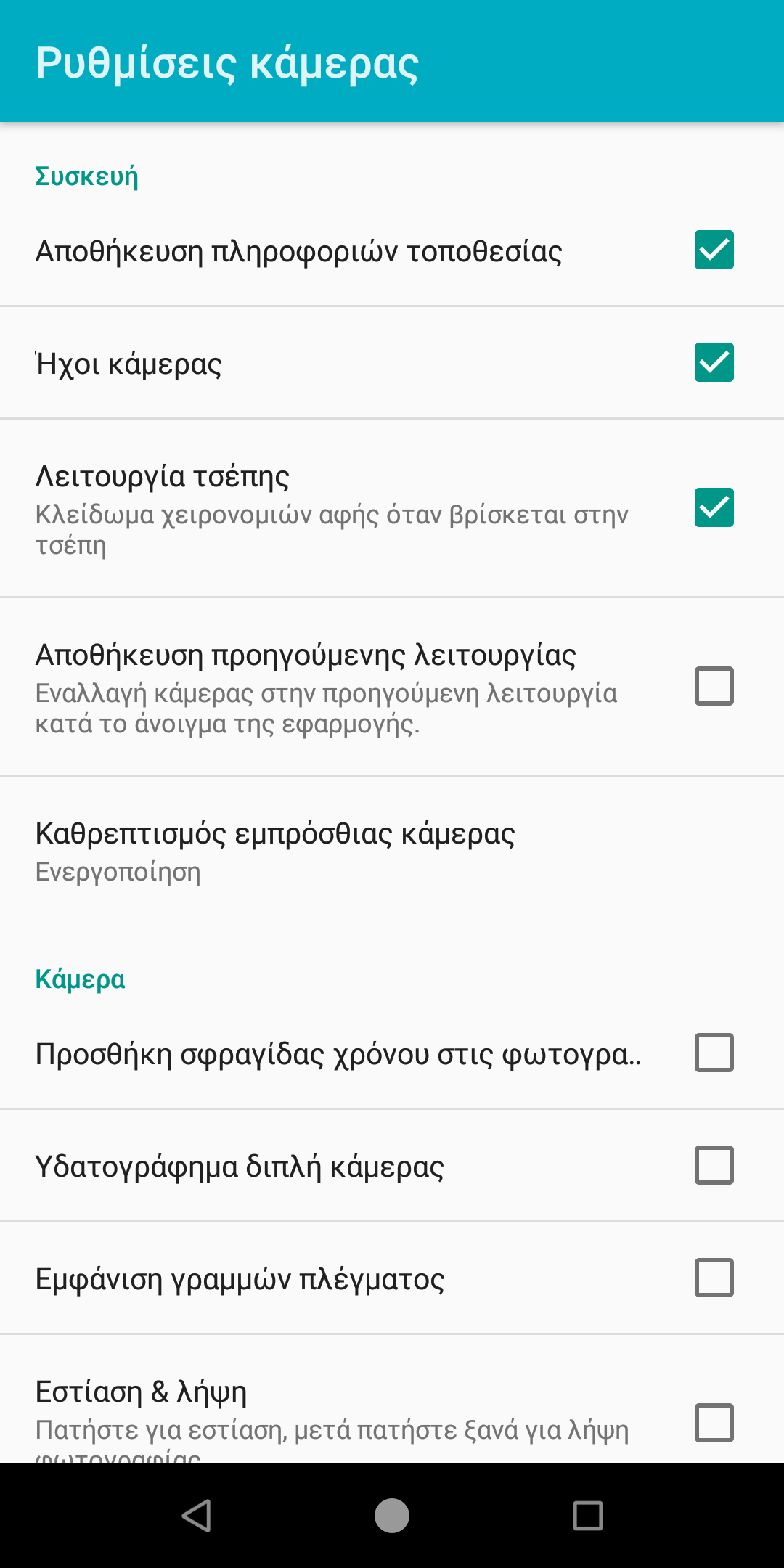This screenshot has height=1568, width=784.
Task: Tap the system home button
Action: pos(392,1516)
